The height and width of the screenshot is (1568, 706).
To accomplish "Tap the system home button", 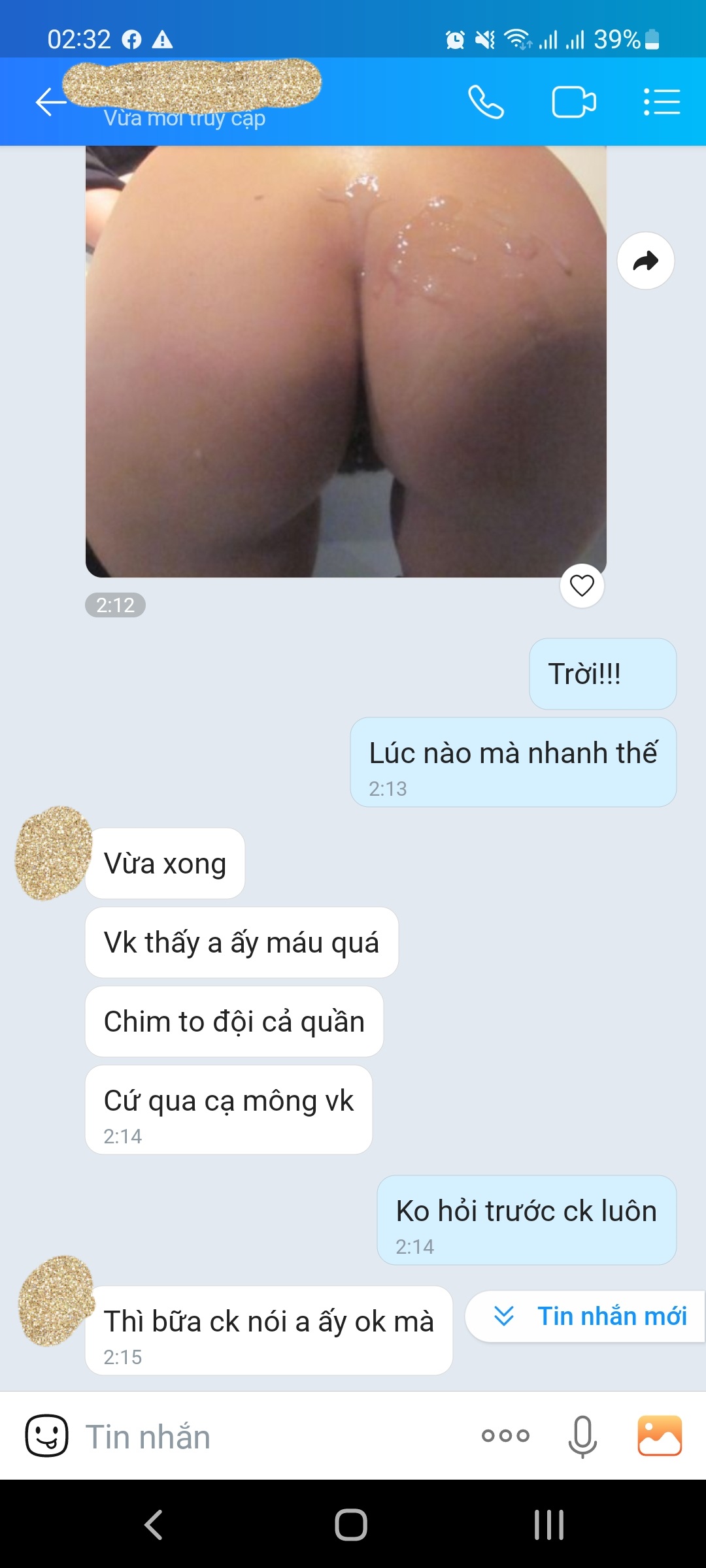I will [x=351, y=1525].
